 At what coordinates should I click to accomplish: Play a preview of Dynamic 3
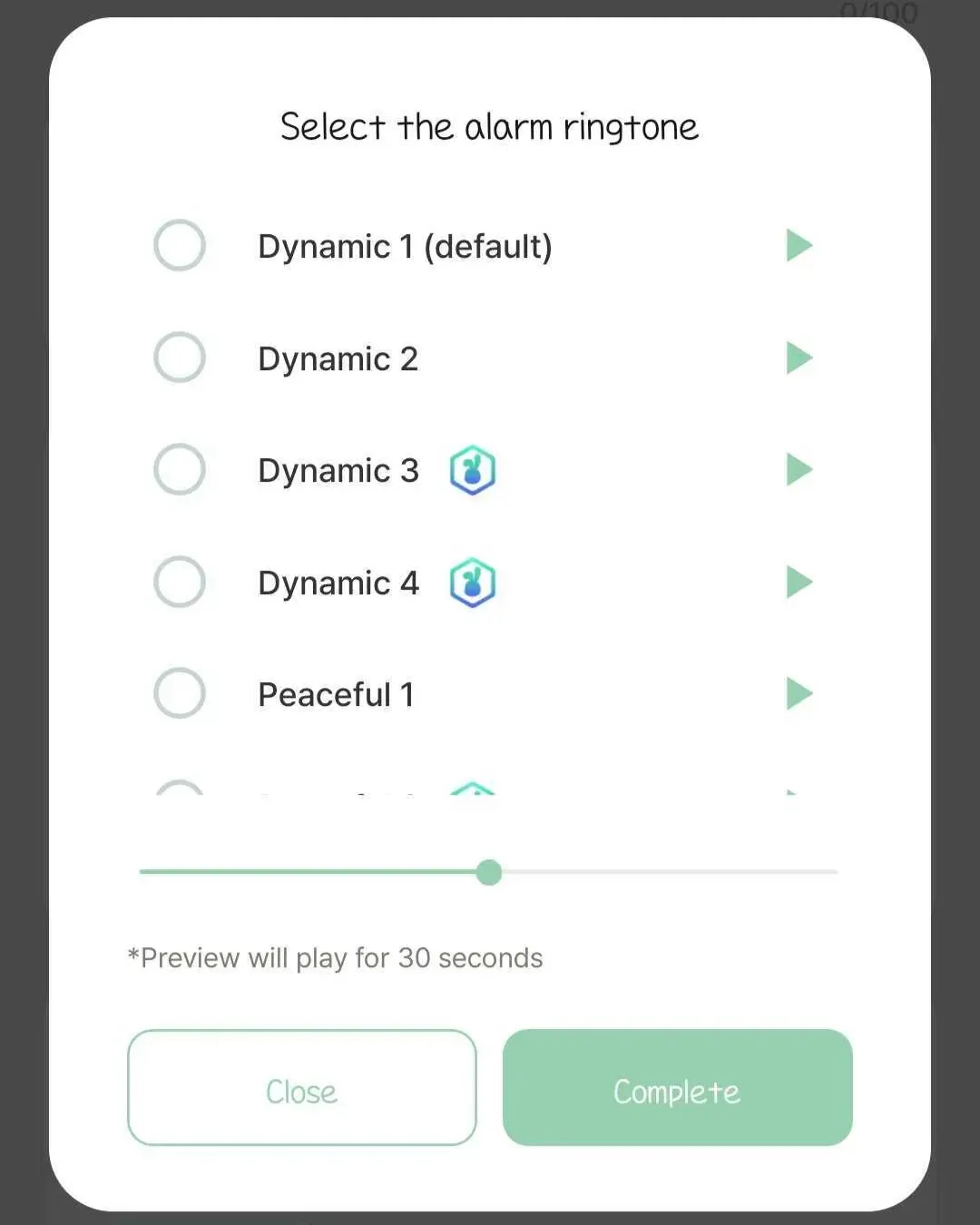[x=799, y=470]
